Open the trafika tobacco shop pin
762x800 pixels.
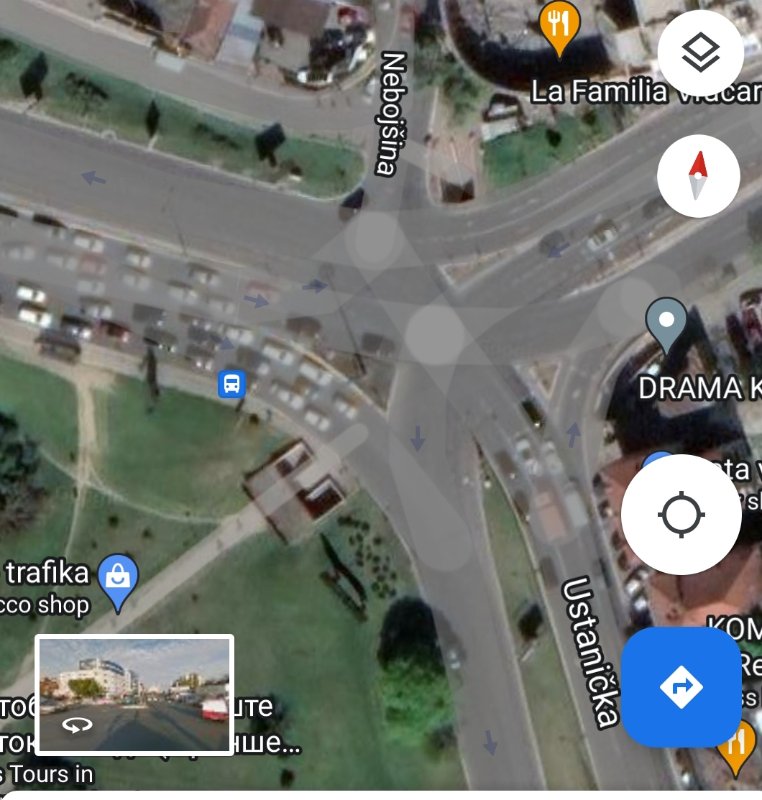coord(119,579)
